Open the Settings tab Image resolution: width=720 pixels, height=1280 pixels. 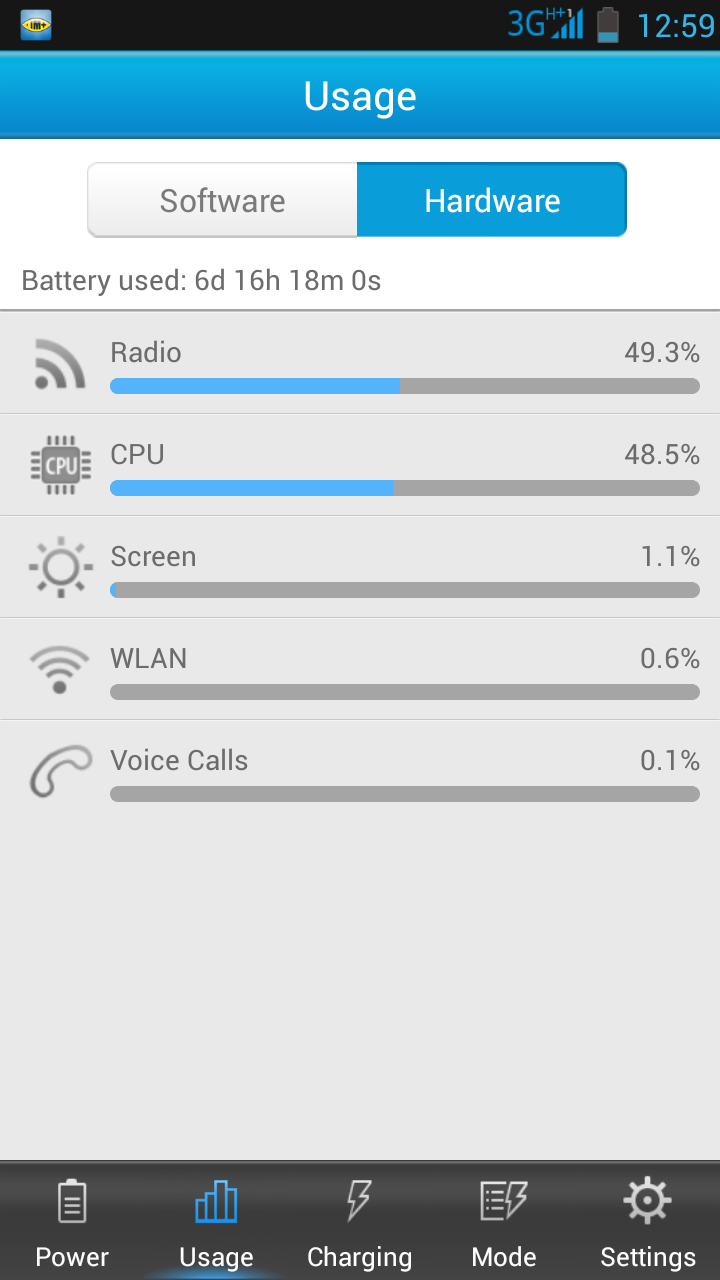[x=648, y=1222]
